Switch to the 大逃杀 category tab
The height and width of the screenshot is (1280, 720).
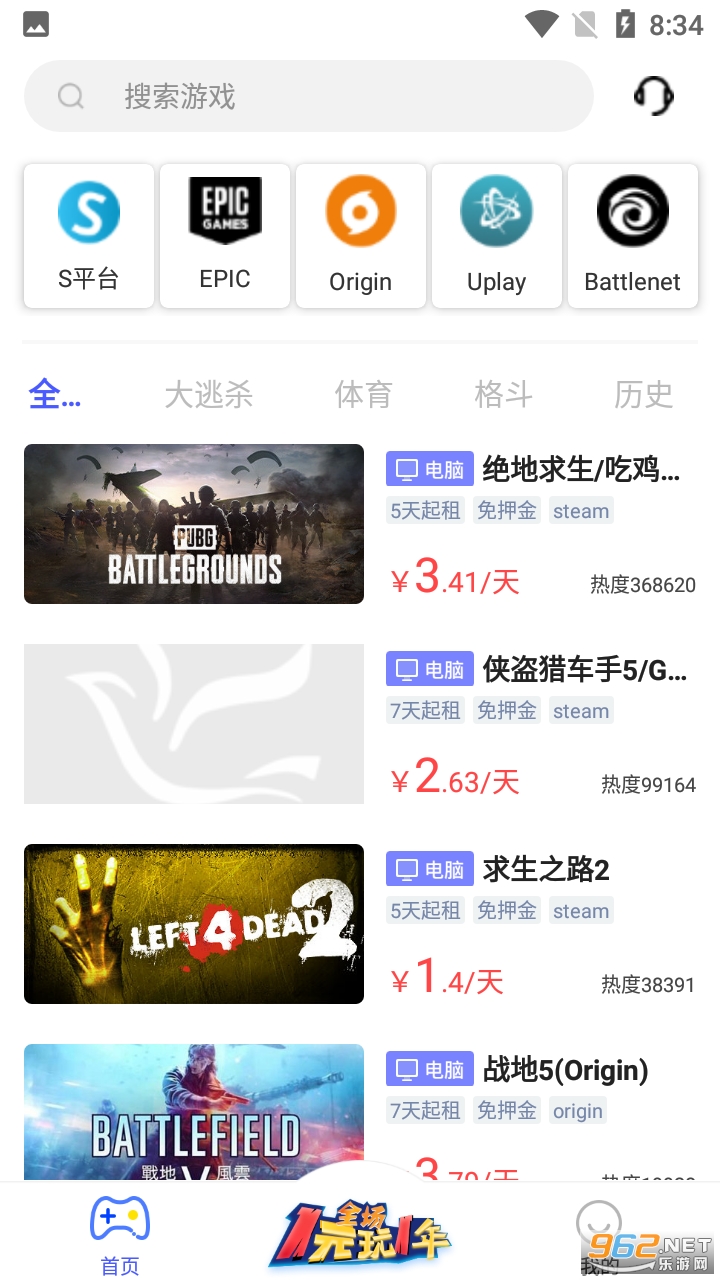(208, 395)
